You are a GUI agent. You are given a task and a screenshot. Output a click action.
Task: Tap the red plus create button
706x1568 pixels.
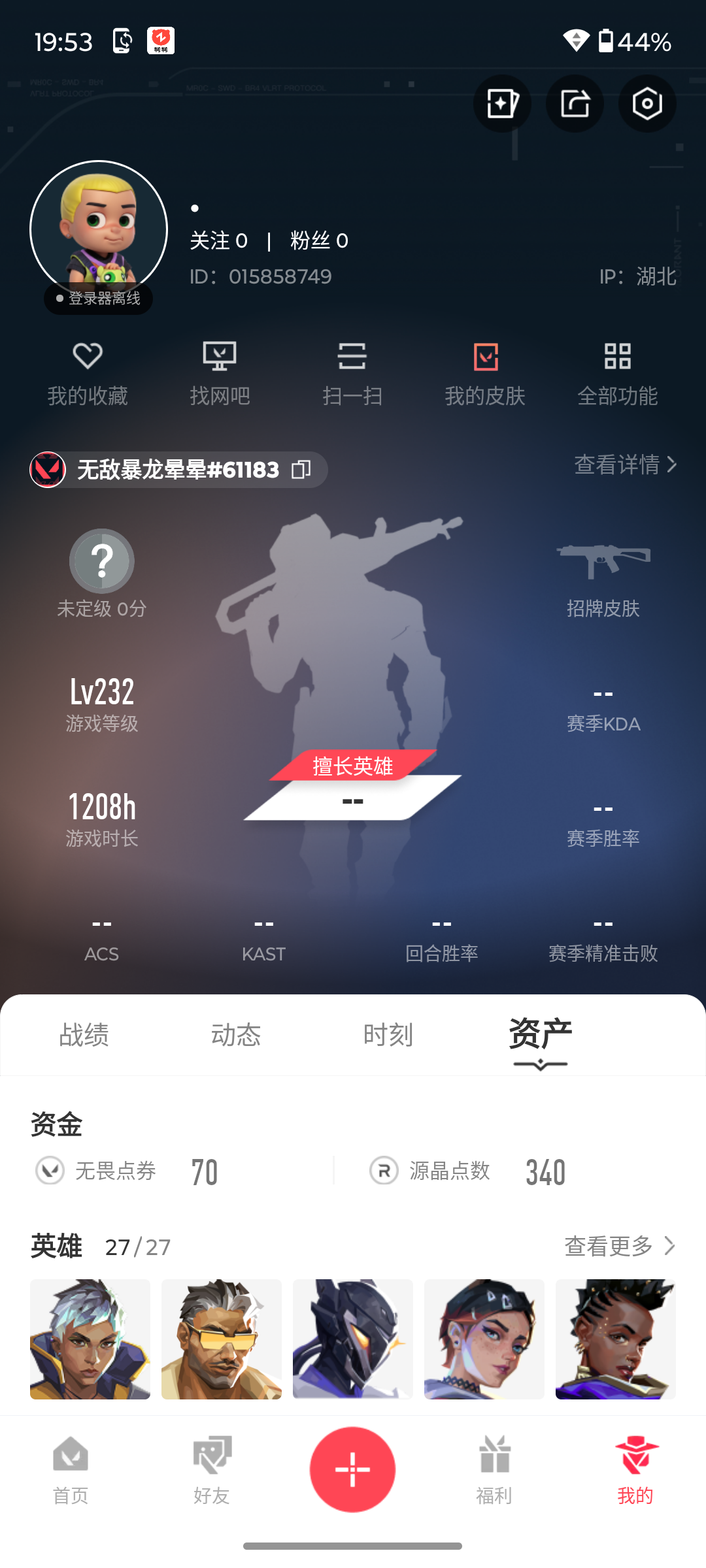coord(352,1469)
